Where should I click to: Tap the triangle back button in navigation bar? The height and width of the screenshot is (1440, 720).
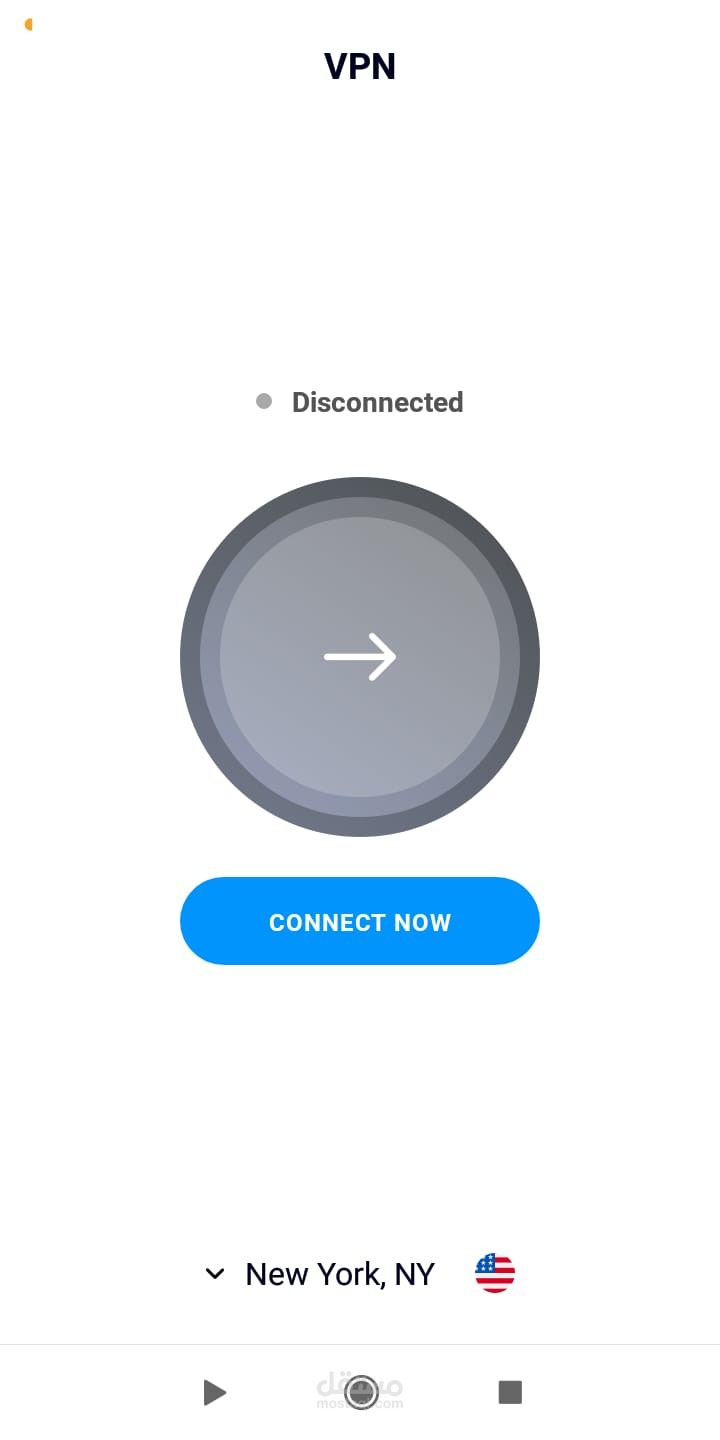[214, 1392]
